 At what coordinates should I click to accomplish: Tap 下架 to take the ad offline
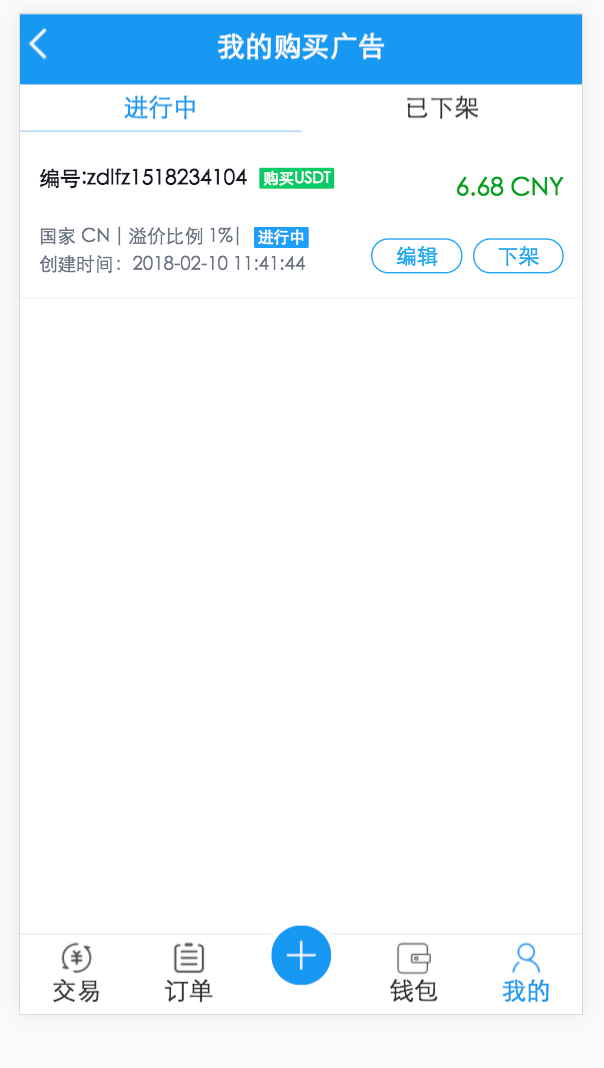(518, 256)
